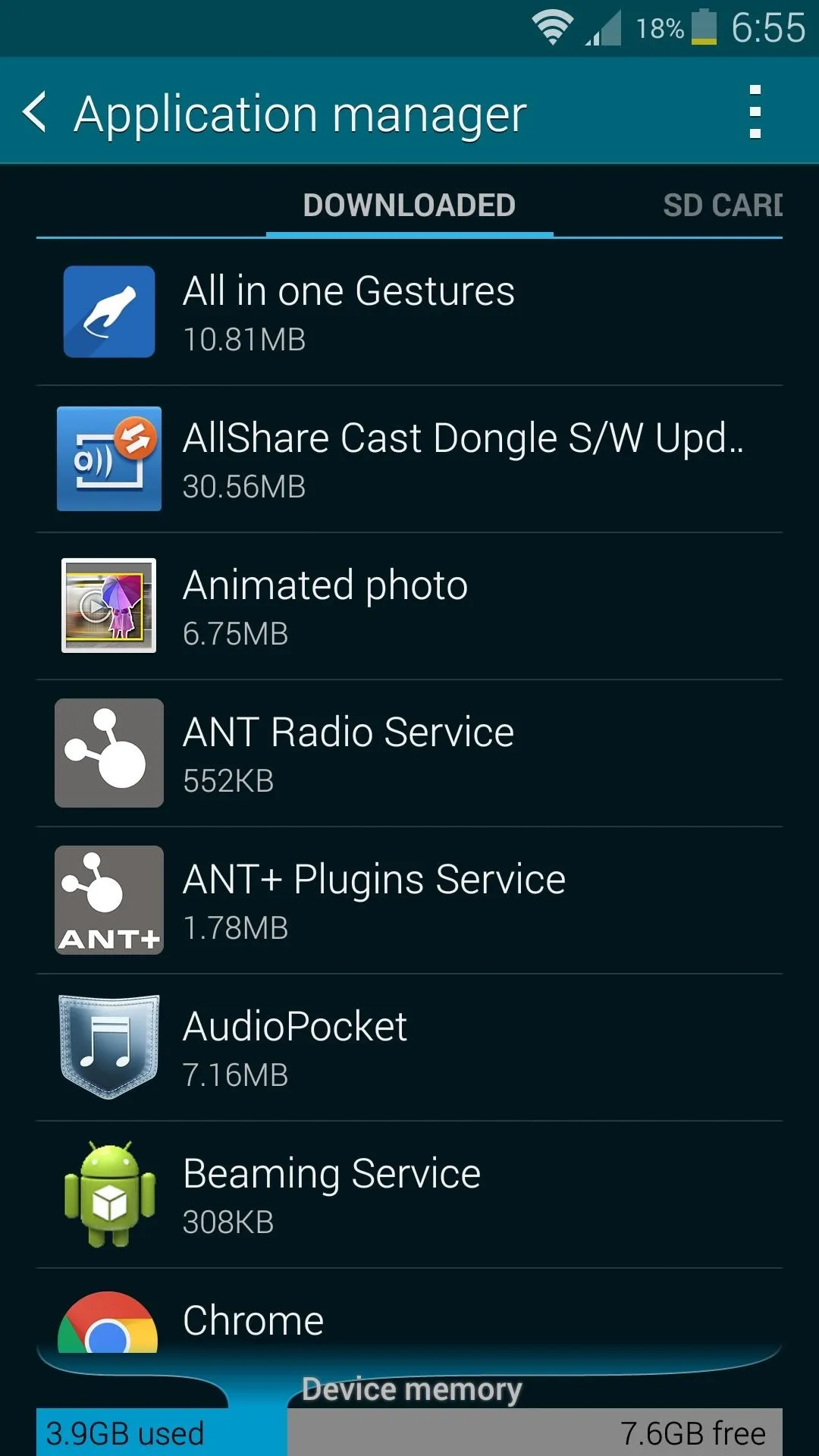Go back from Application manager
This screenshot has width=819, height=1456.
click(x=36, y=112)
